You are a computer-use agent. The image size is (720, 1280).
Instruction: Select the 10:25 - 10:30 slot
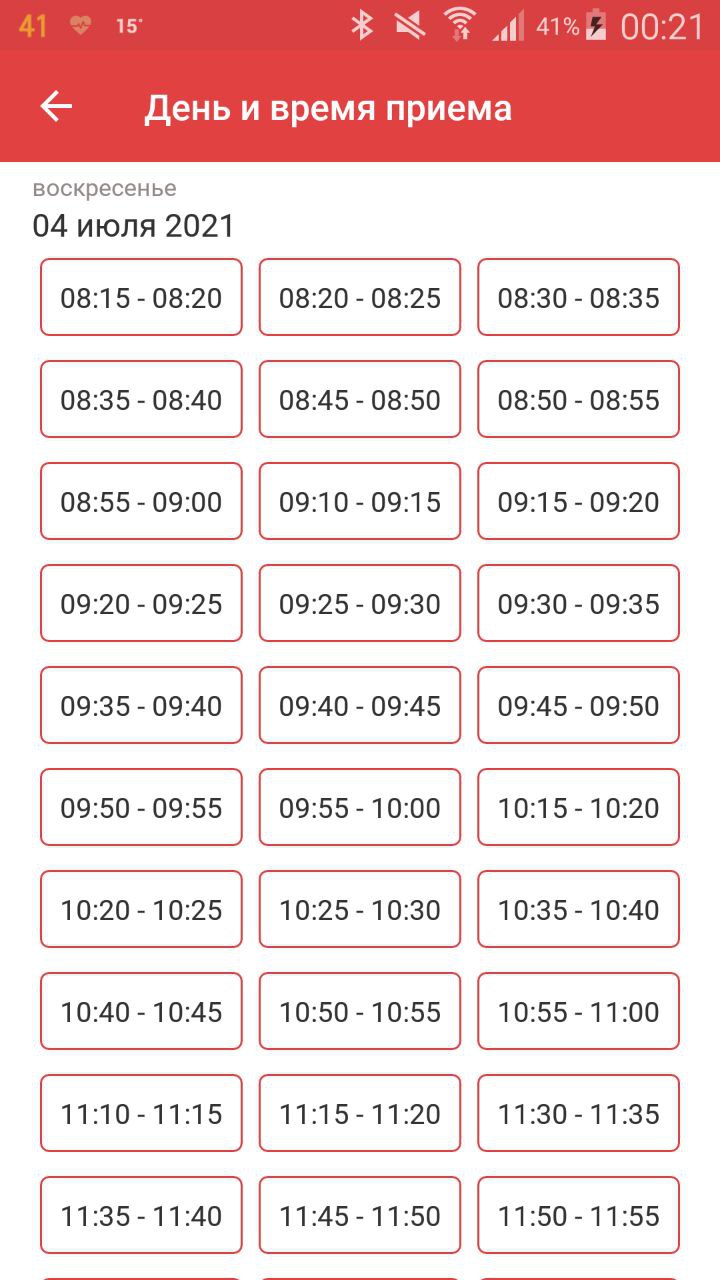pyautogui.click(x=360, y=909)
